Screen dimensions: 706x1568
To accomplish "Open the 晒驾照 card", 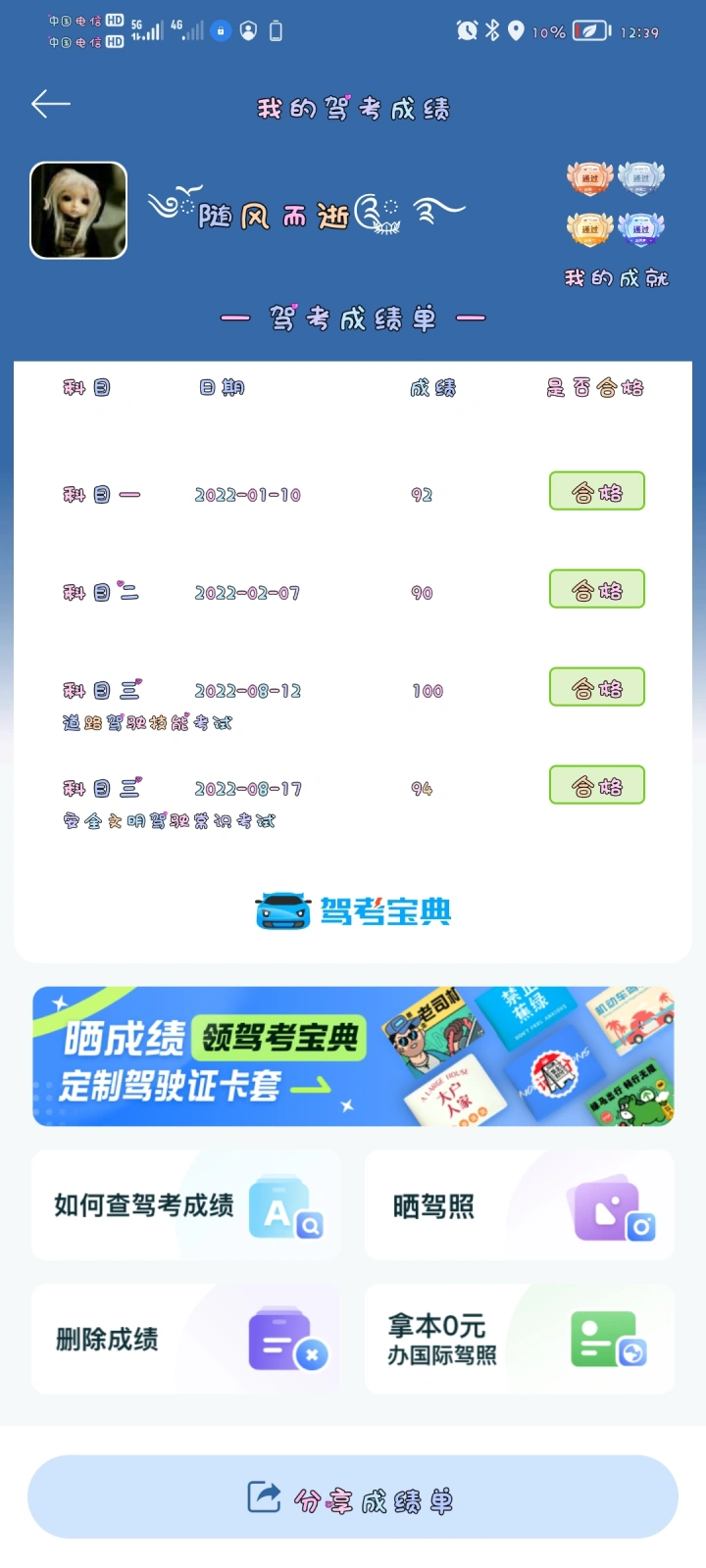I will 520,1204.
